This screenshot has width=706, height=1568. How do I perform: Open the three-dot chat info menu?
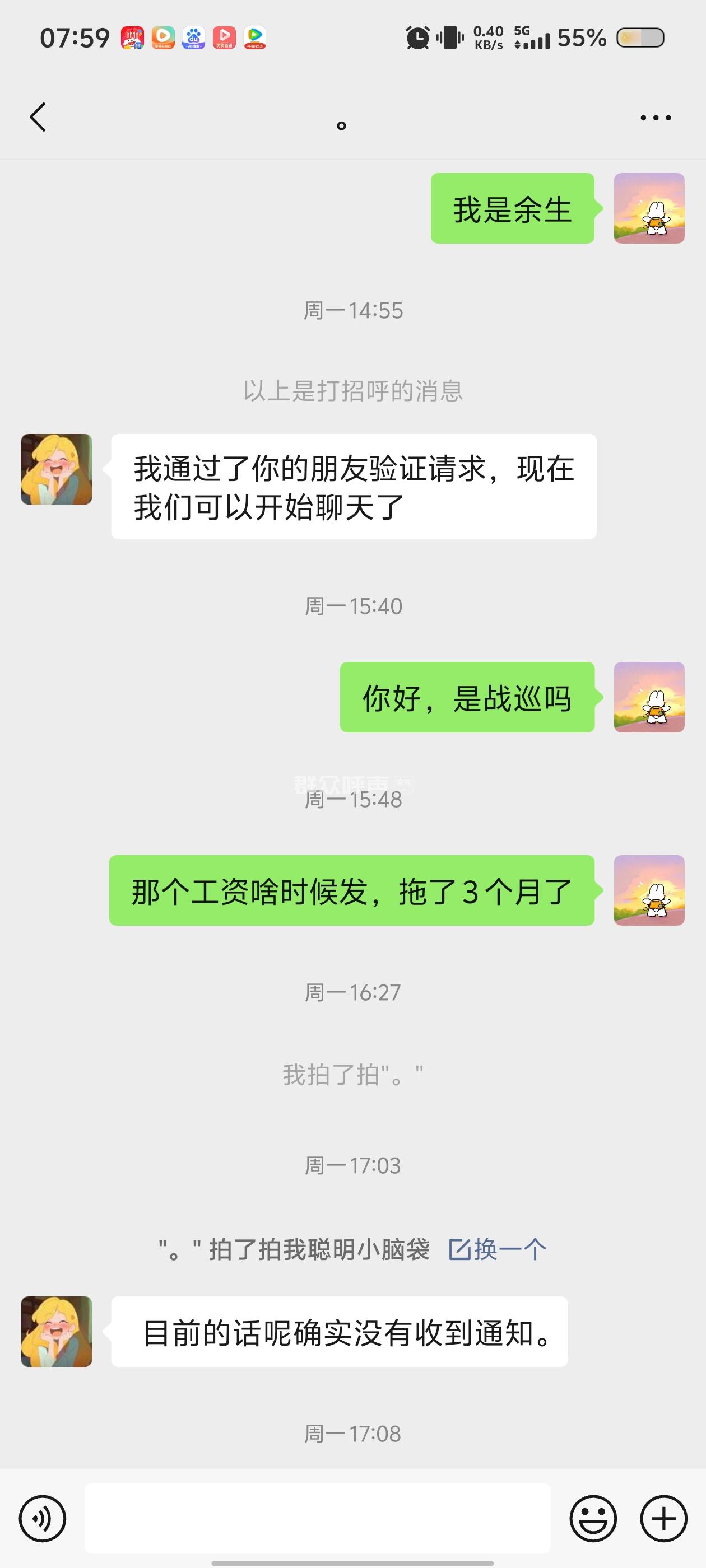(x=656, y=118)
